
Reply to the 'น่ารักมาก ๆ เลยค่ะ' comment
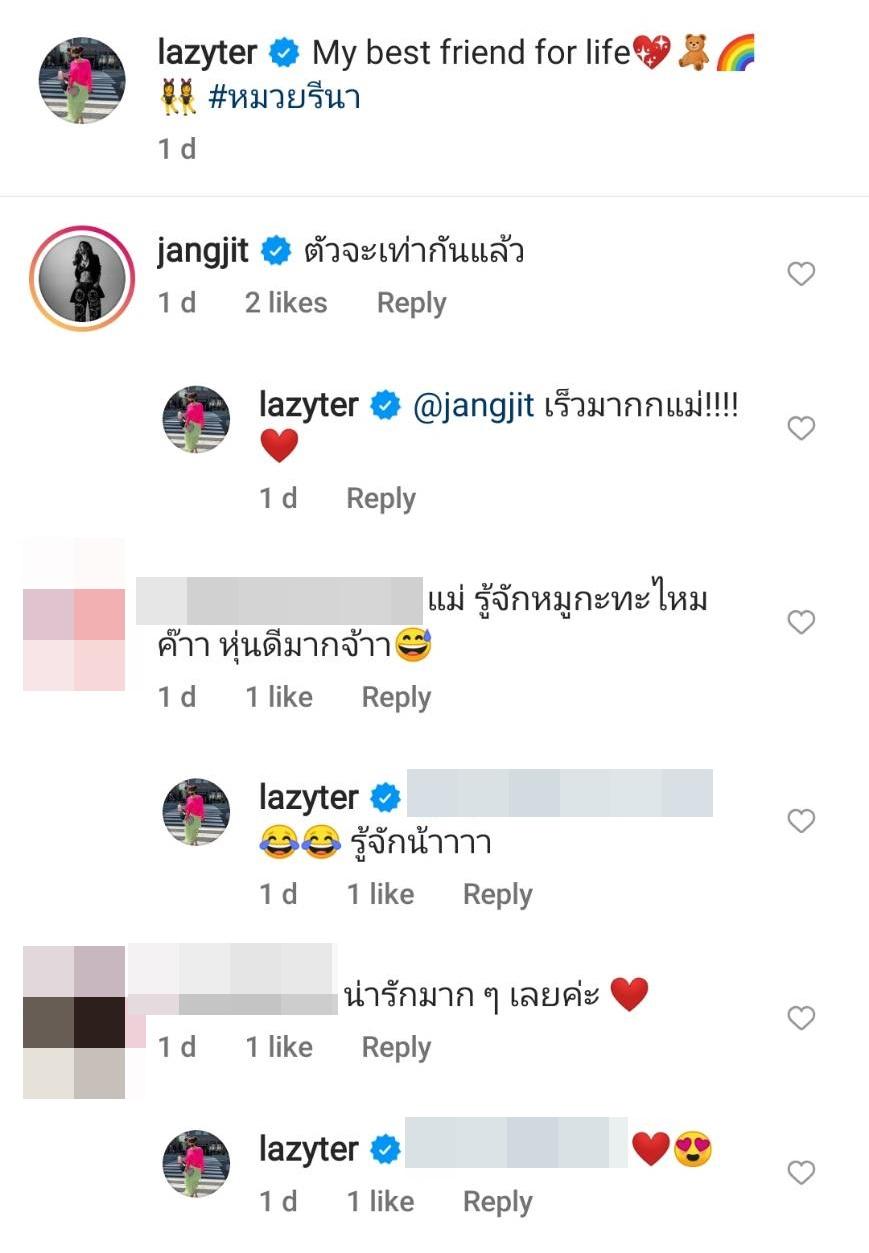click(x=396, y=1047)
